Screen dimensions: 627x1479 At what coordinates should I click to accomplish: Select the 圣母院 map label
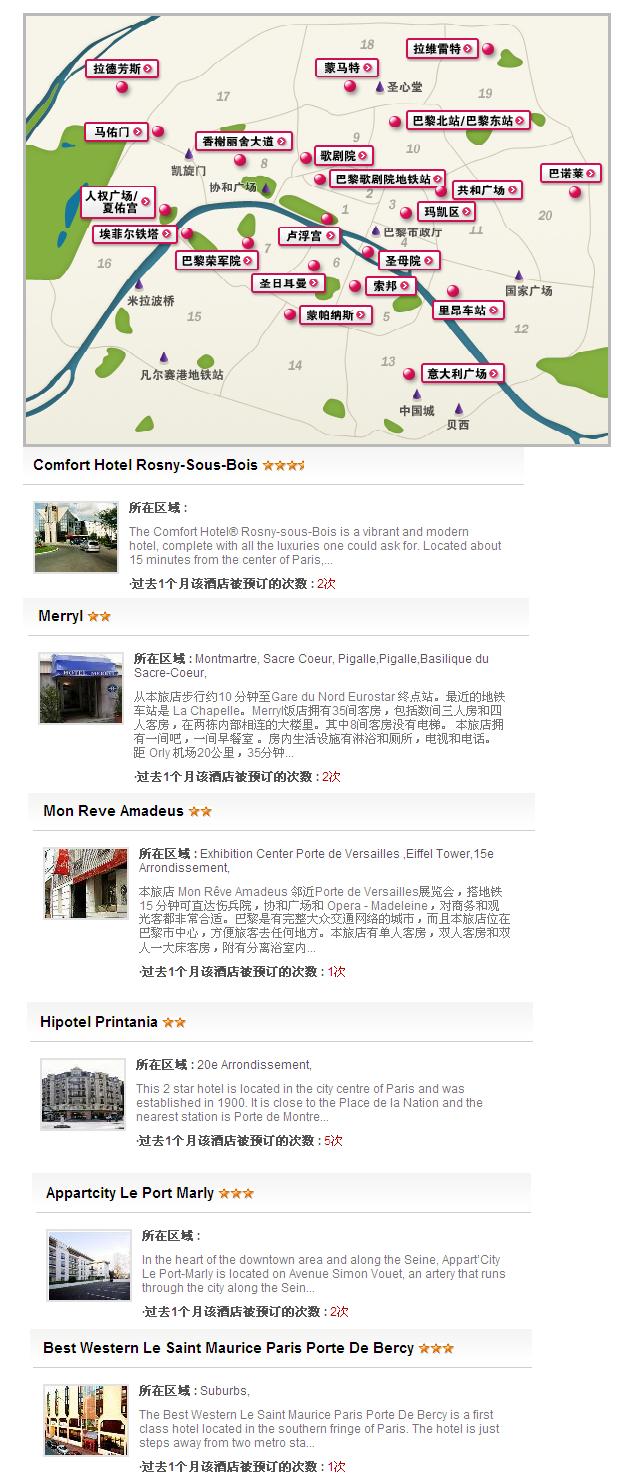click(410, 261)
